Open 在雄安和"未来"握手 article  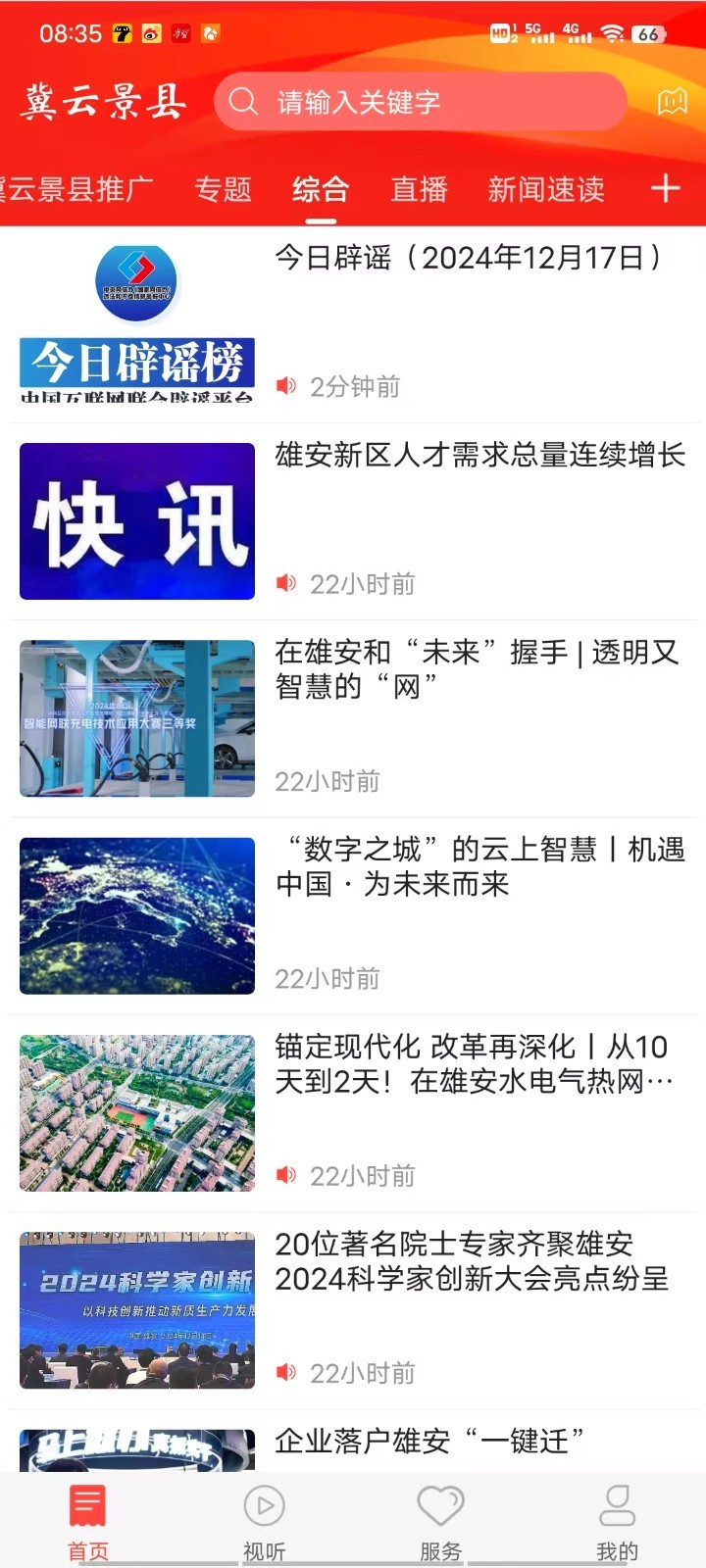coord(477,668)
